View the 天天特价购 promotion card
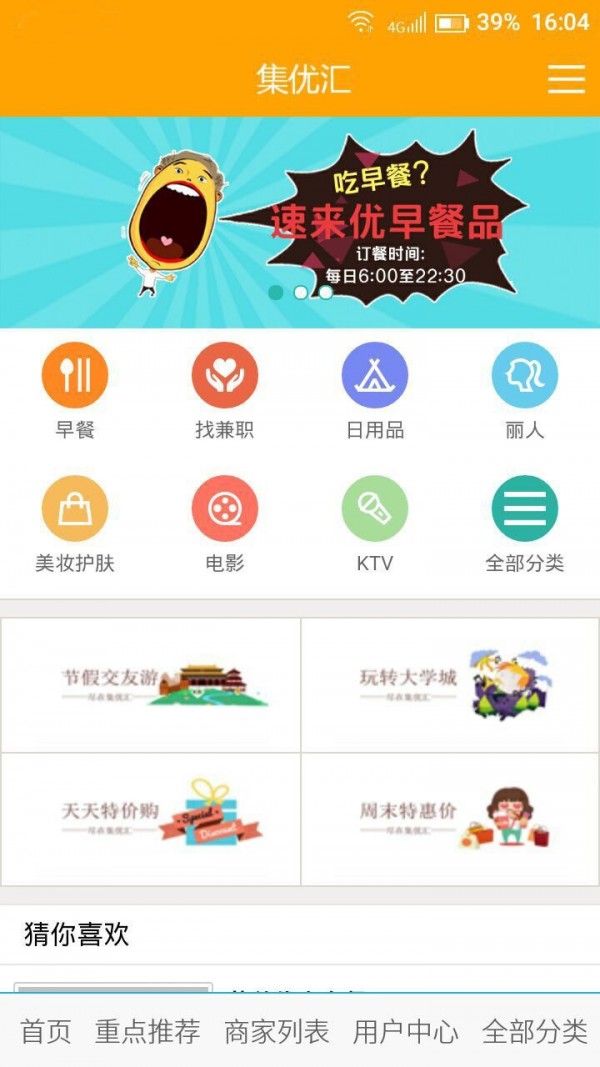 click(x=151, y=819)
